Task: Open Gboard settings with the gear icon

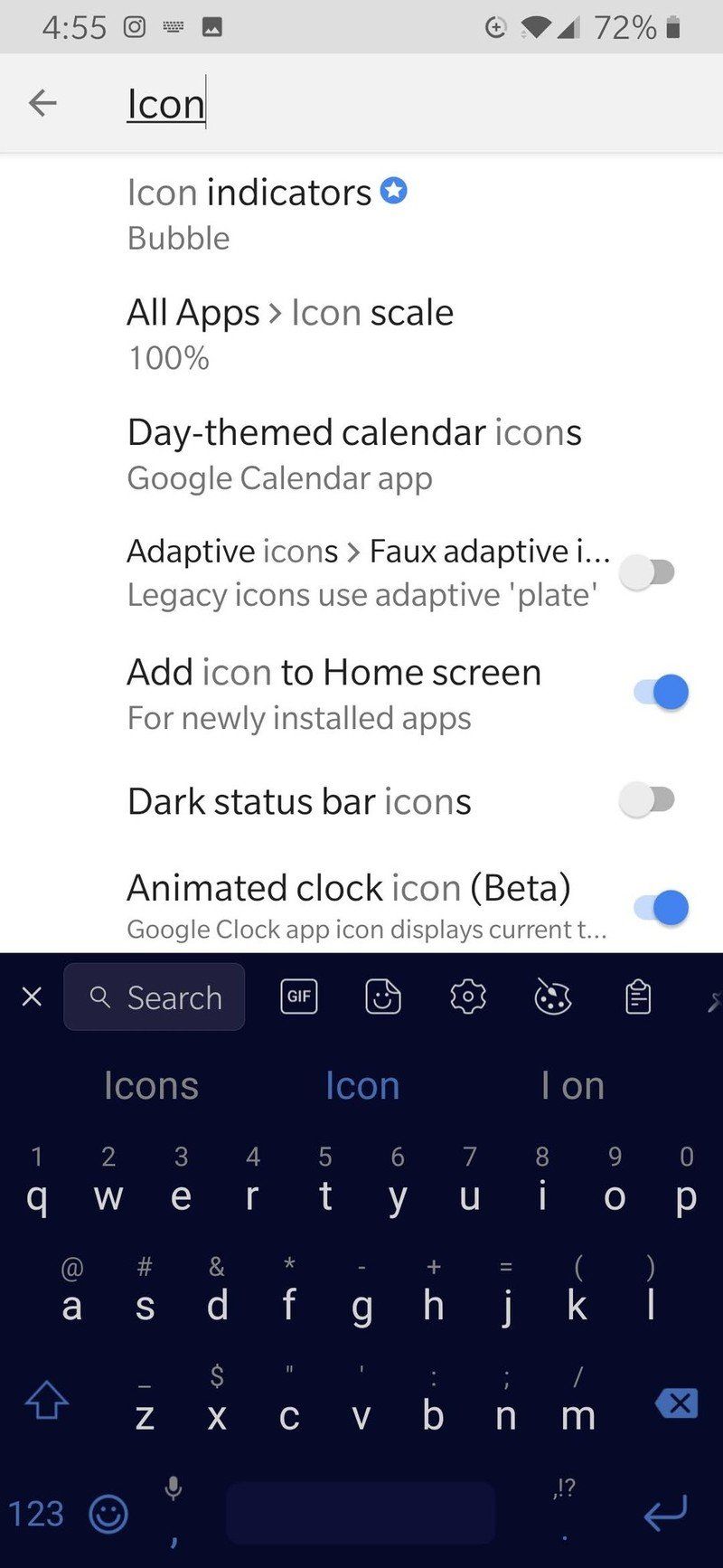Action: tap(467, 997)
